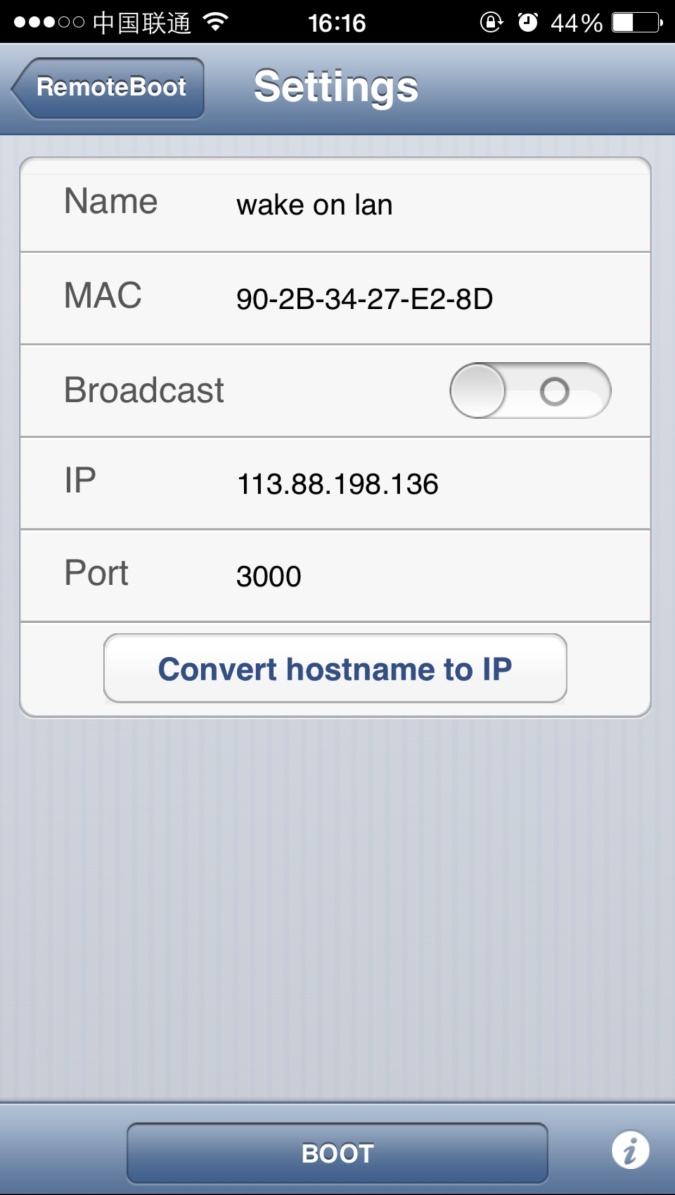Open the info icon

631,1150
